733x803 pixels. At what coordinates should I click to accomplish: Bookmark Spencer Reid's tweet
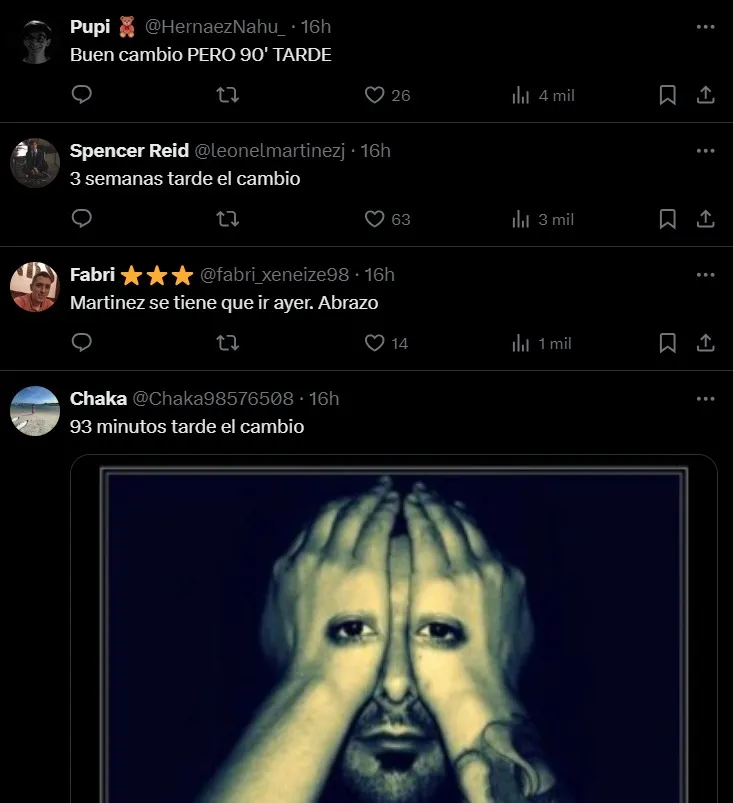click(668, 219)
